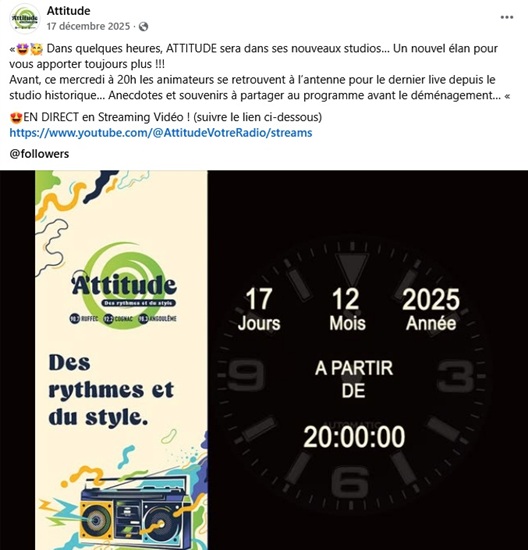The height and width of the screenshot is (550, 528).
Task: Tap the 17 décembre 2025 post timestamp
Action: (x=88, y=26)
